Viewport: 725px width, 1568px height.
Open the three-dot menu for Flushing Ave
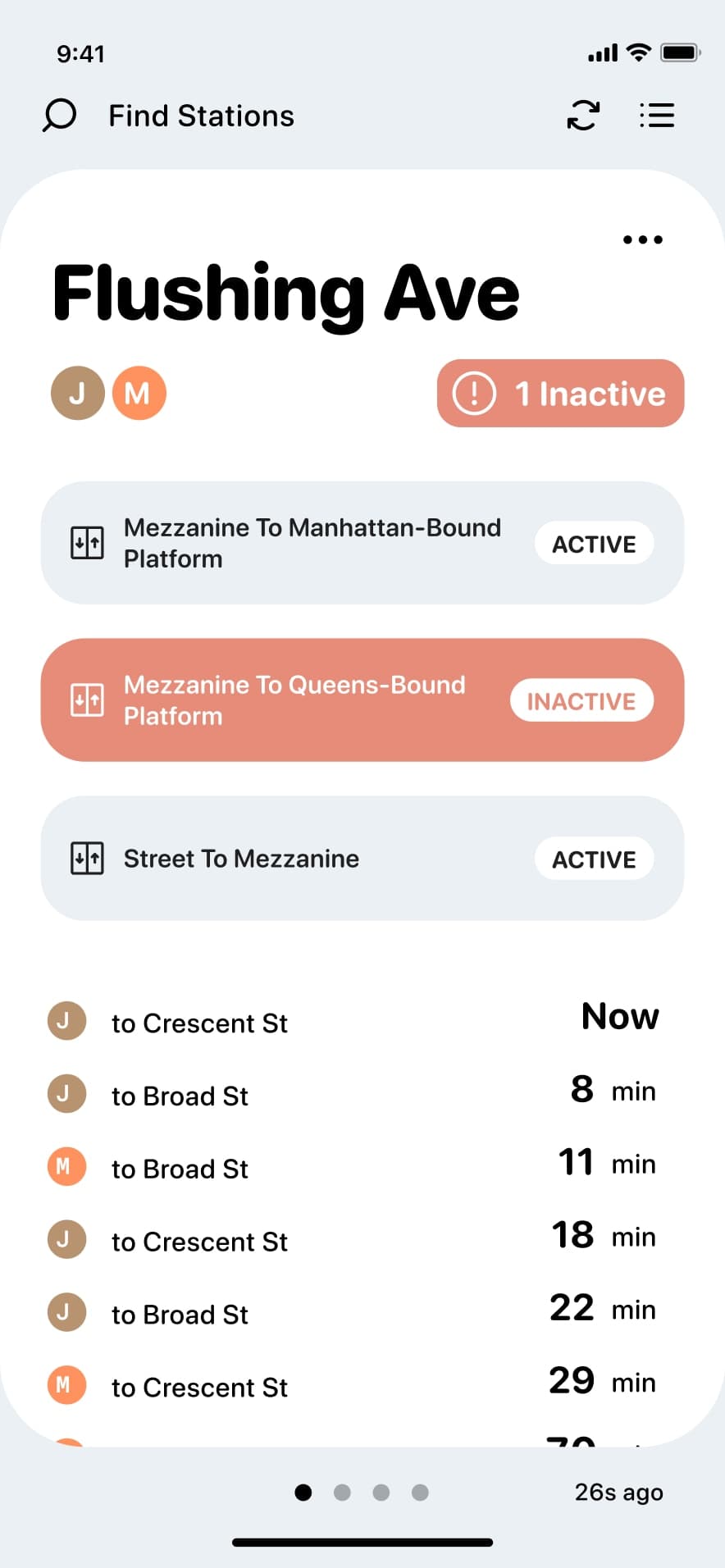click(x=642, y=239)
